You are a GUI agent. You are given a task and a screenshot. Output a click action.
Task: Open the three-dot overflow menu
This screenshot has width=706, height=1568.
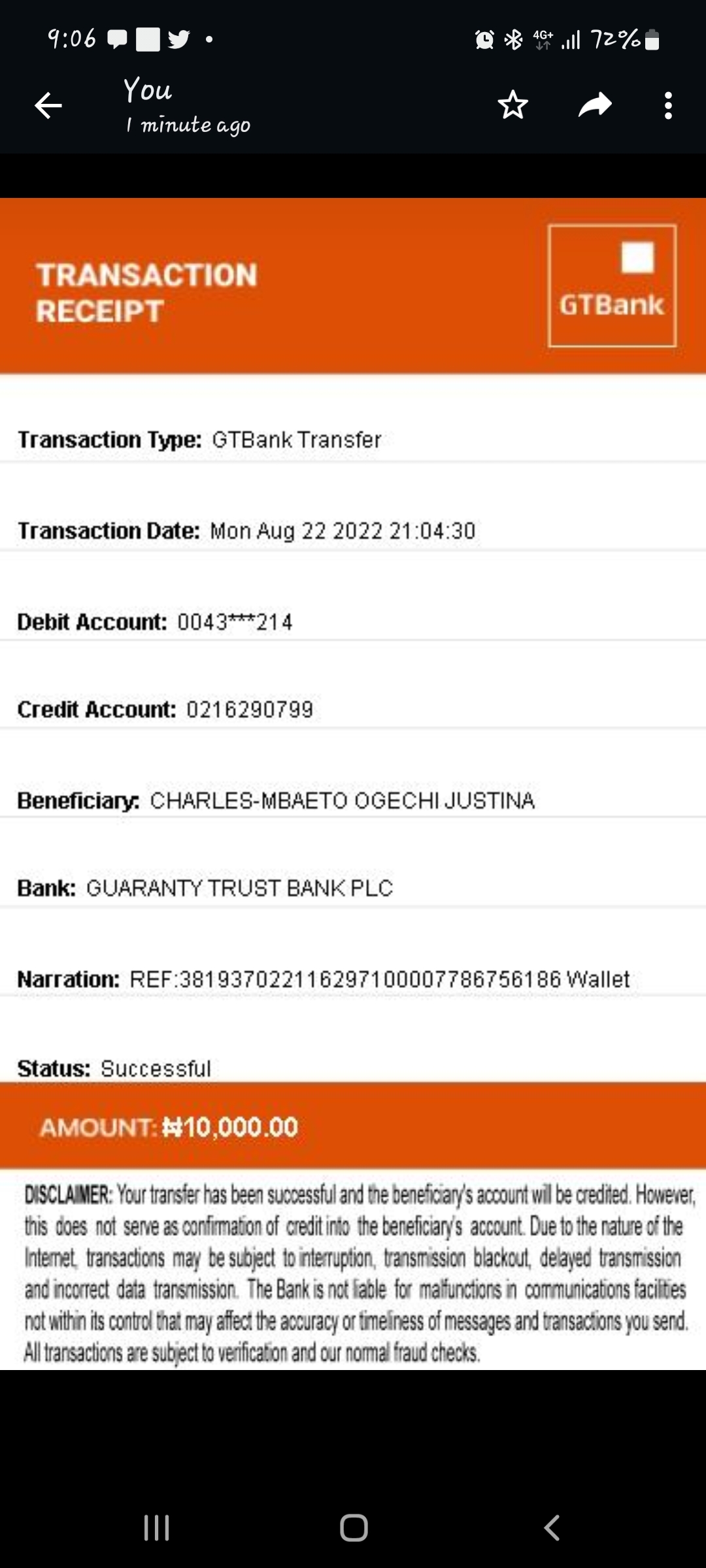point(668,105)
